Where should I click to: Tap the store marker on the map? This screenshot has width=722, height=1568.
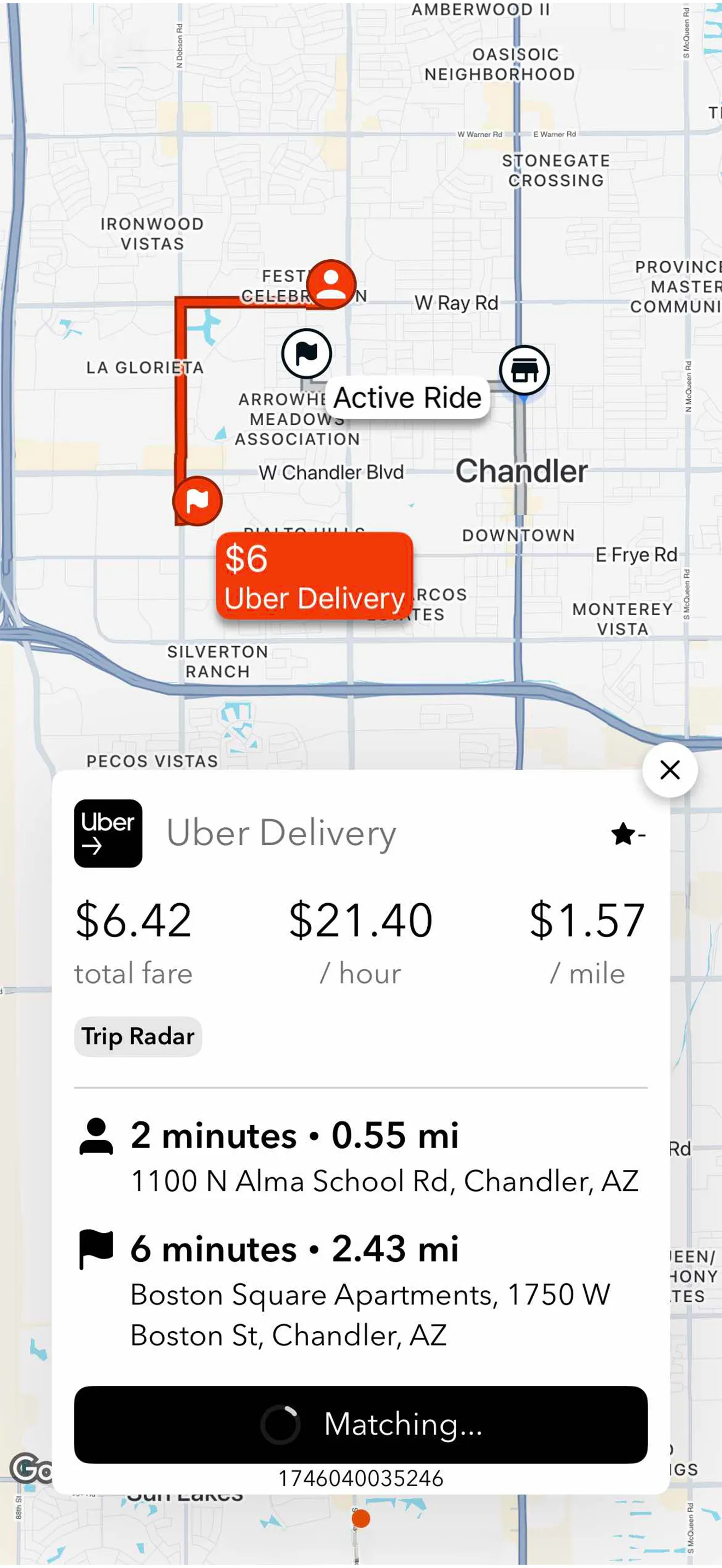coord(524,370)
